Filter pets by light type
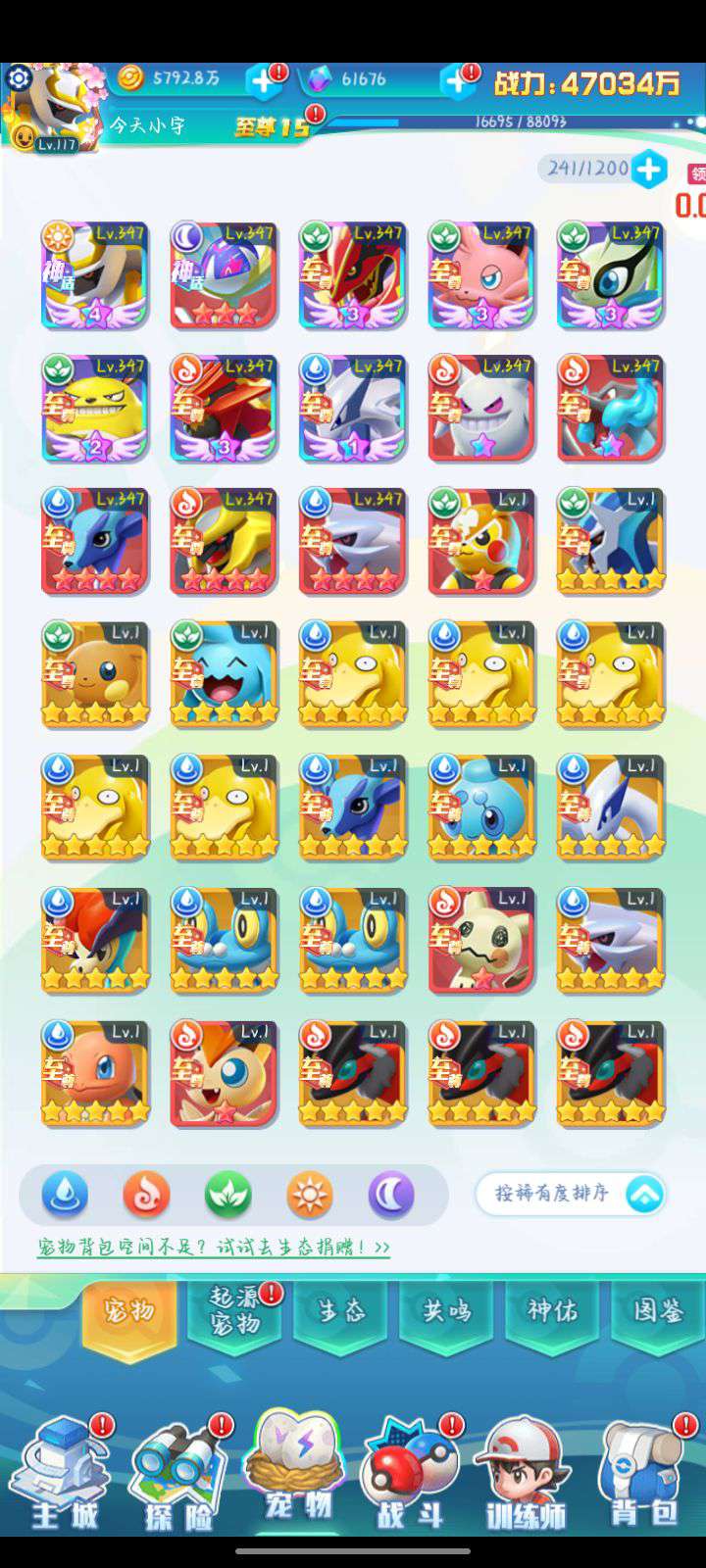Image resolution: width=706 pixels, height=1568 pixels. click(x=310, y=1196)
